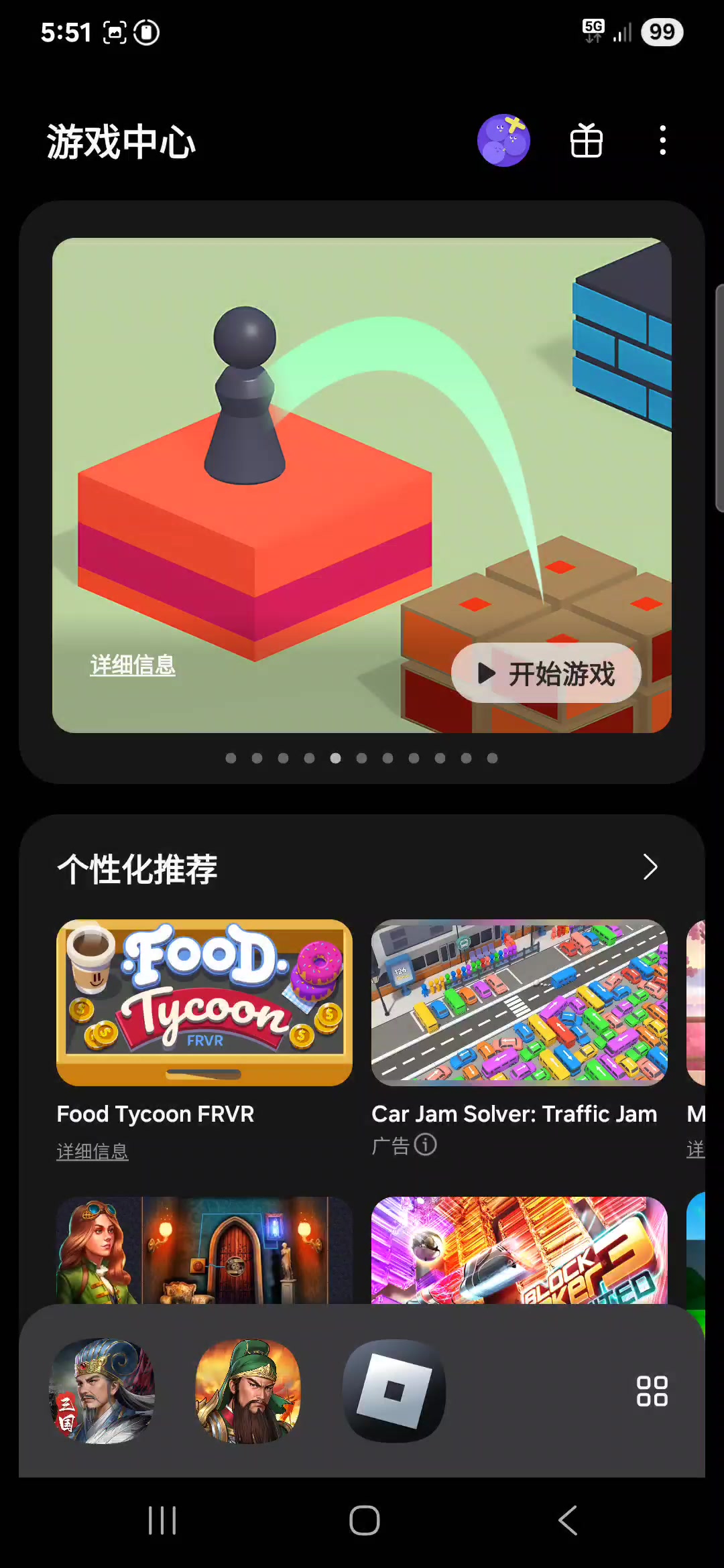The width and height of the screenshot is (724, 1568).
Task: Open the three-dot overflow menu
Action: tap(662, 141)
